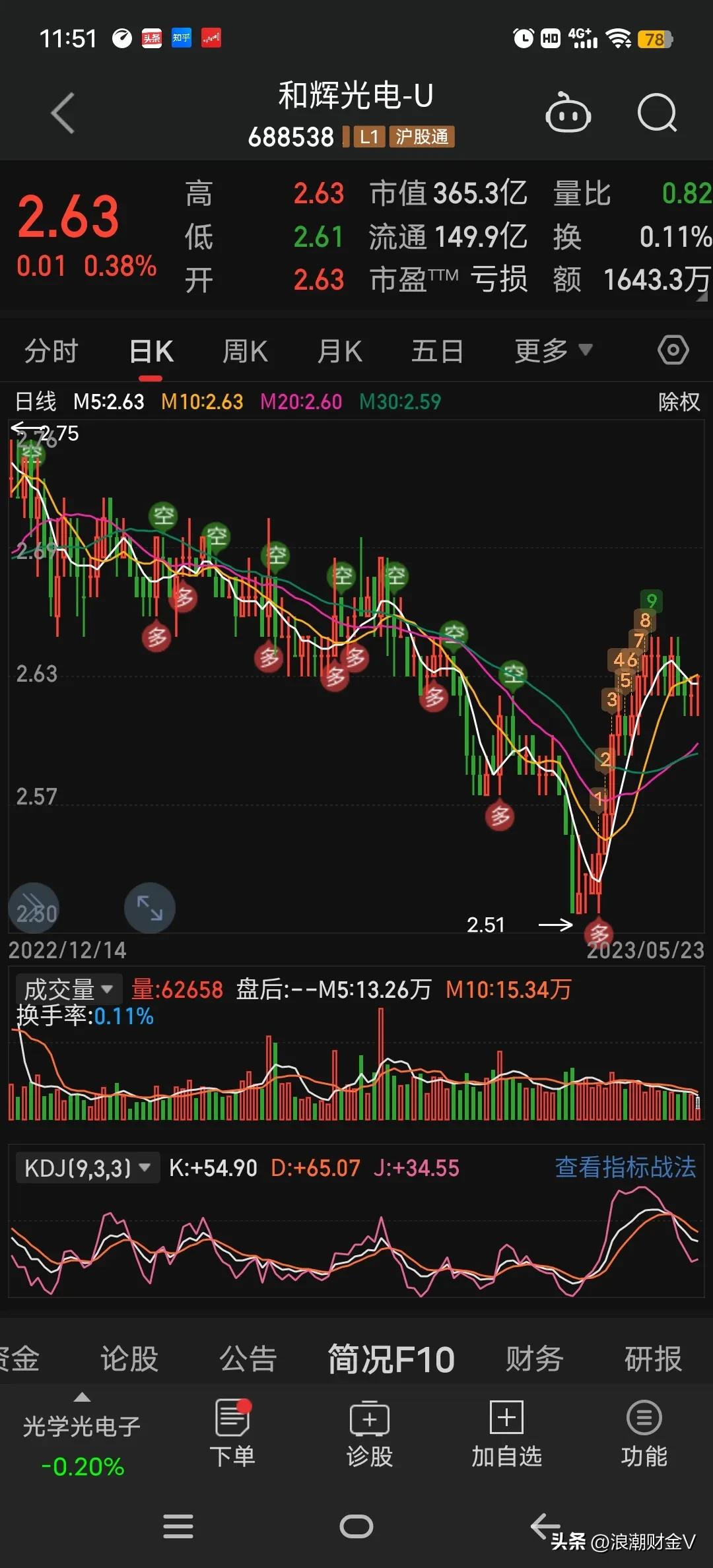The image size is (713, 1568).
Task: Open the 除权 adjustment option
Action: tap(679, 401)
